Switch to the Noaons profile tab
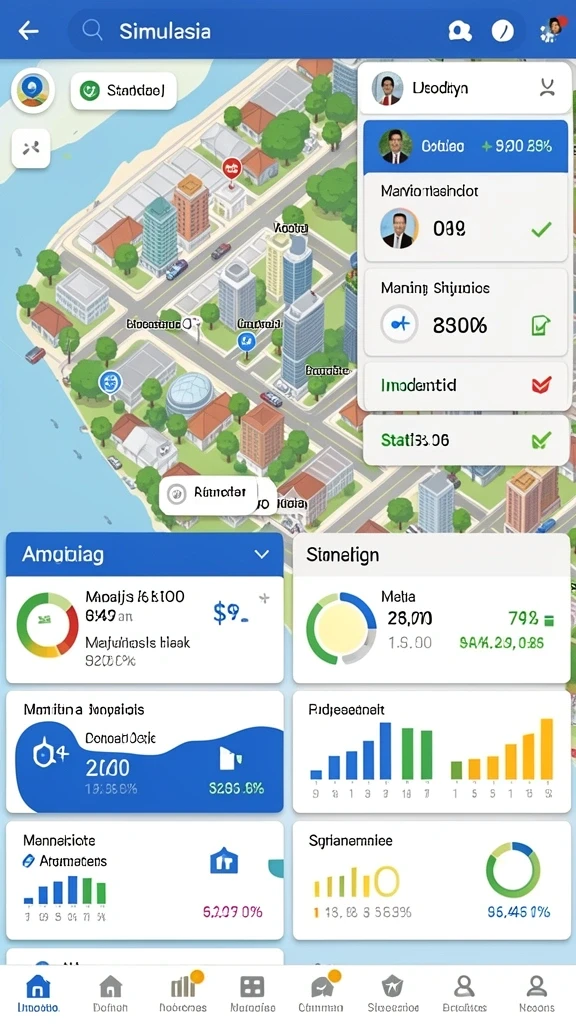 click(537, 994)
